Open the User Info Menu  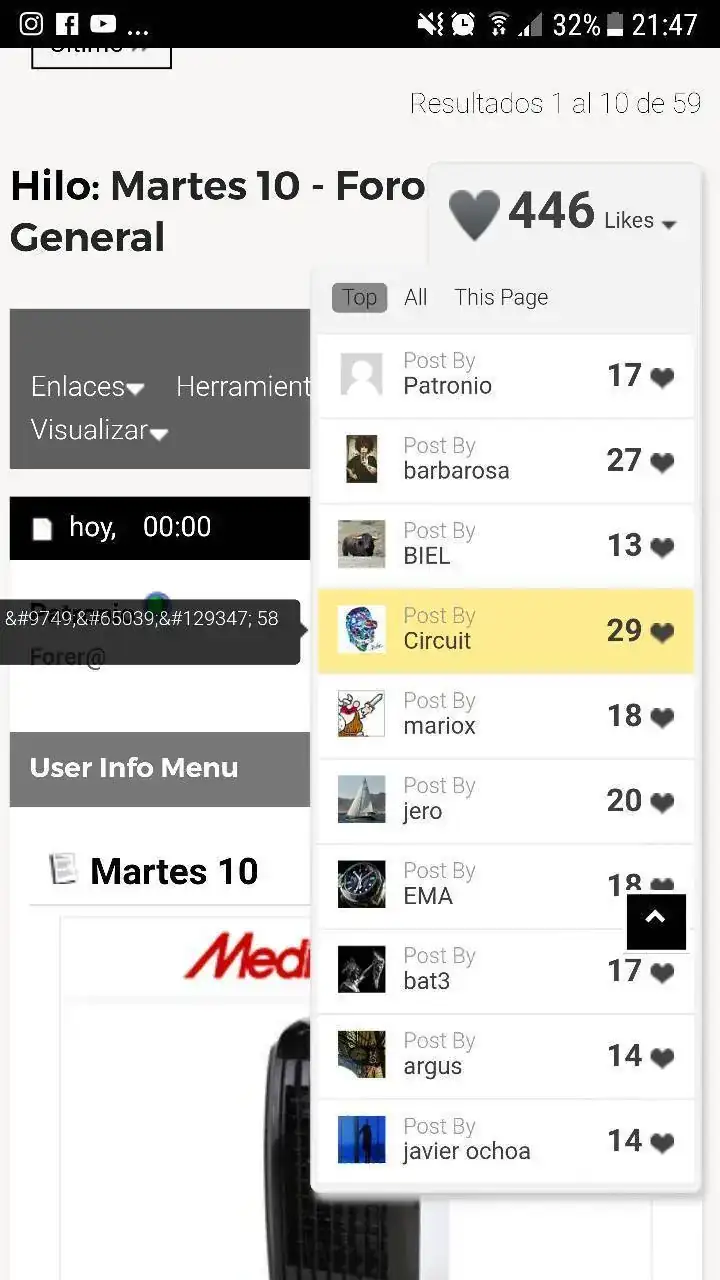134,768
